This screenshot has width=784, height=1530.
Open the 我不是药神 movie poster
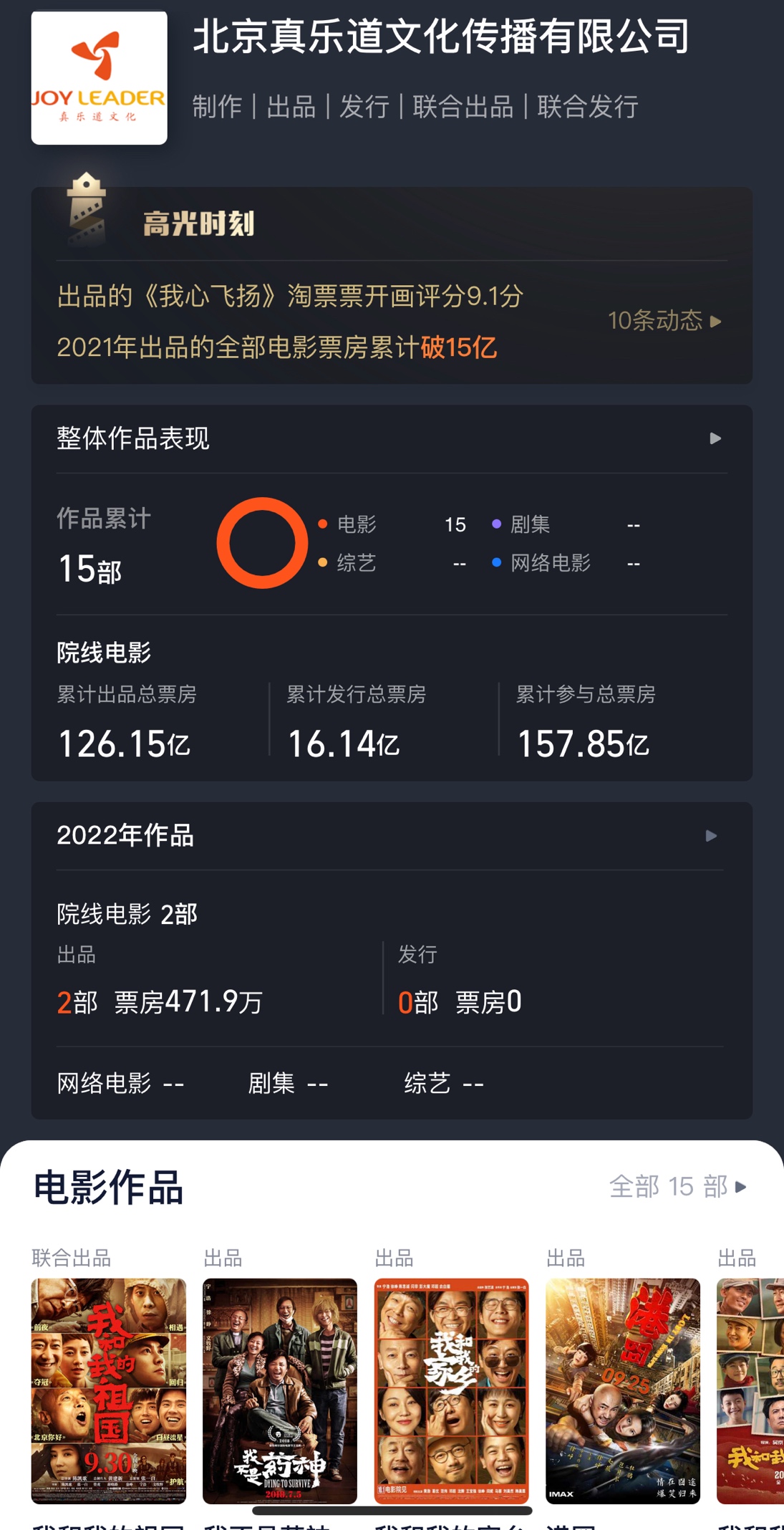coord(279,1390)
